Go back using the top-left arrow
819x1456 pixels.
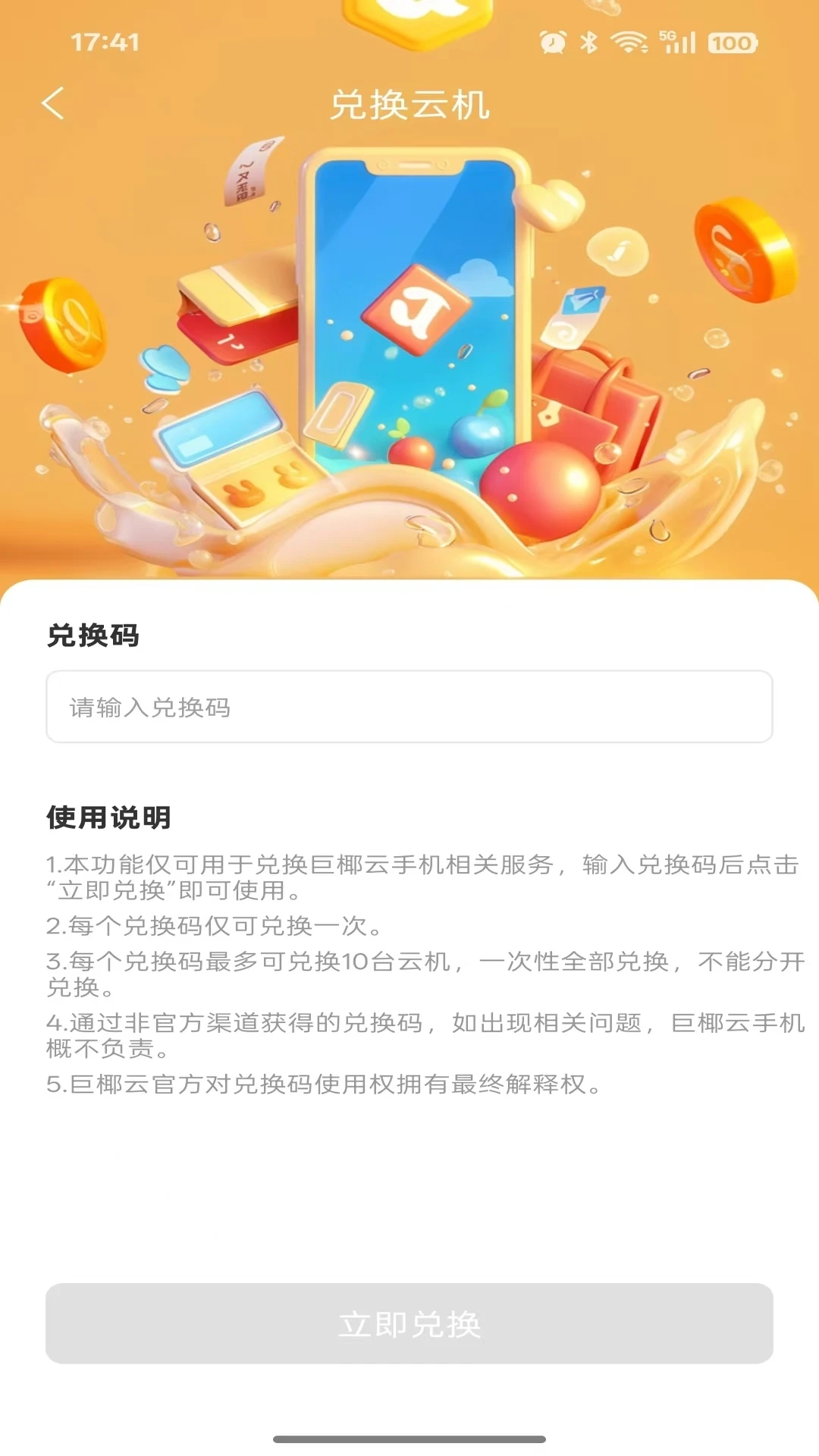[53, 104]
